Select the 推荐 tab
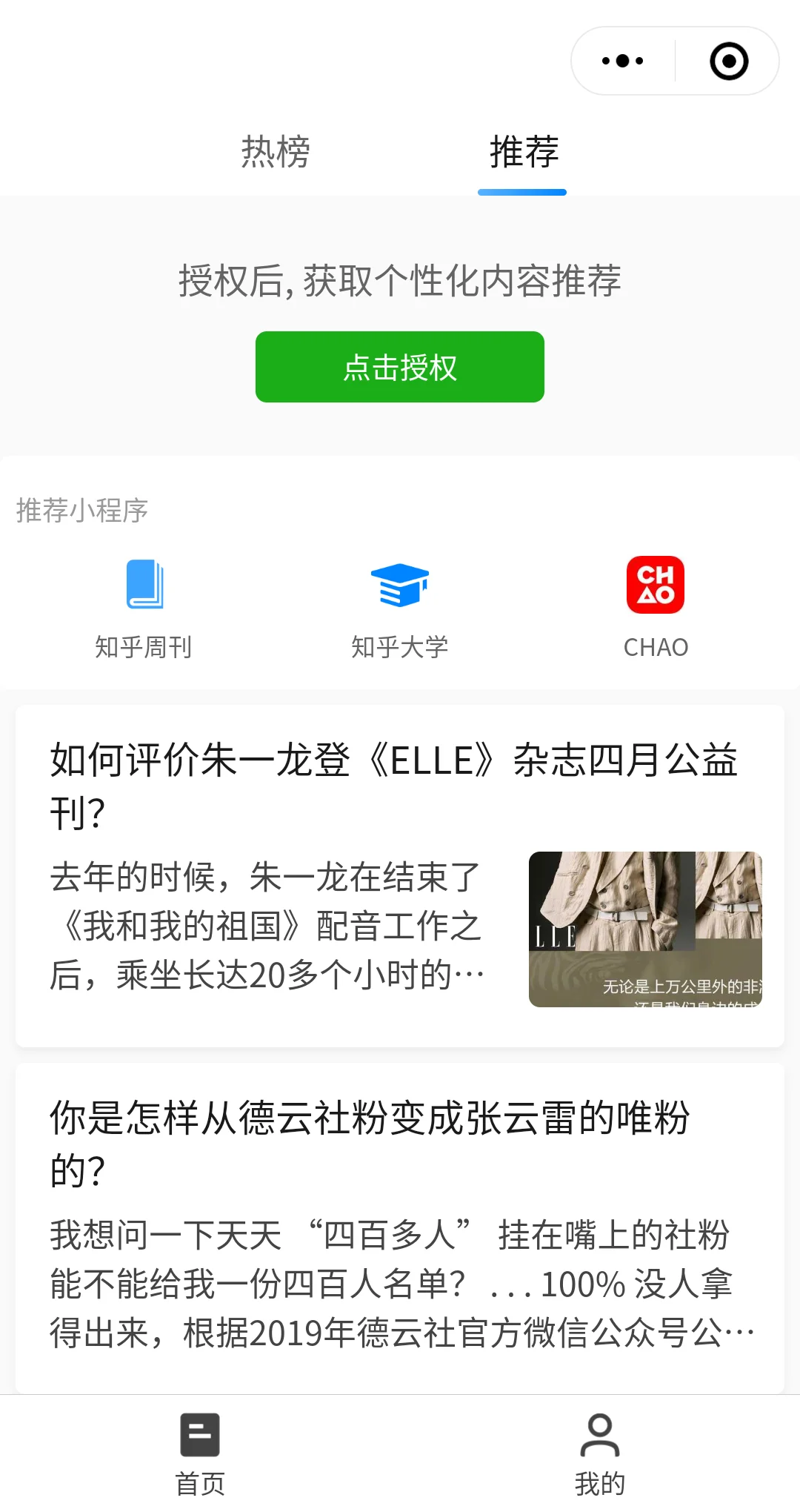 pos(523,153)
